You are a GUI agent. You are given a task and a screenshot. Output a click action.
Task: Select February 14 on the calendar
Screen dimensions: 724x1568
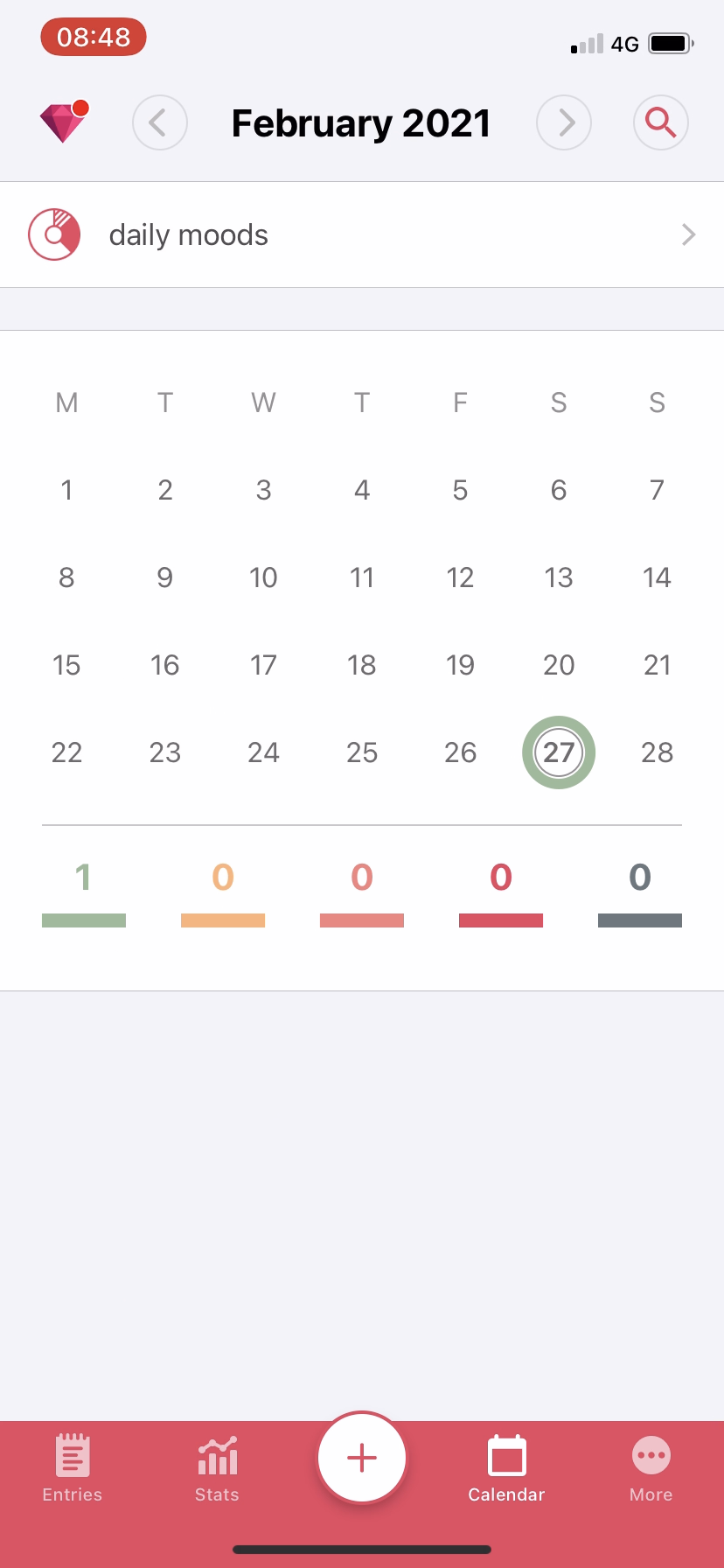pyautogui.click(x=657, y=577)
